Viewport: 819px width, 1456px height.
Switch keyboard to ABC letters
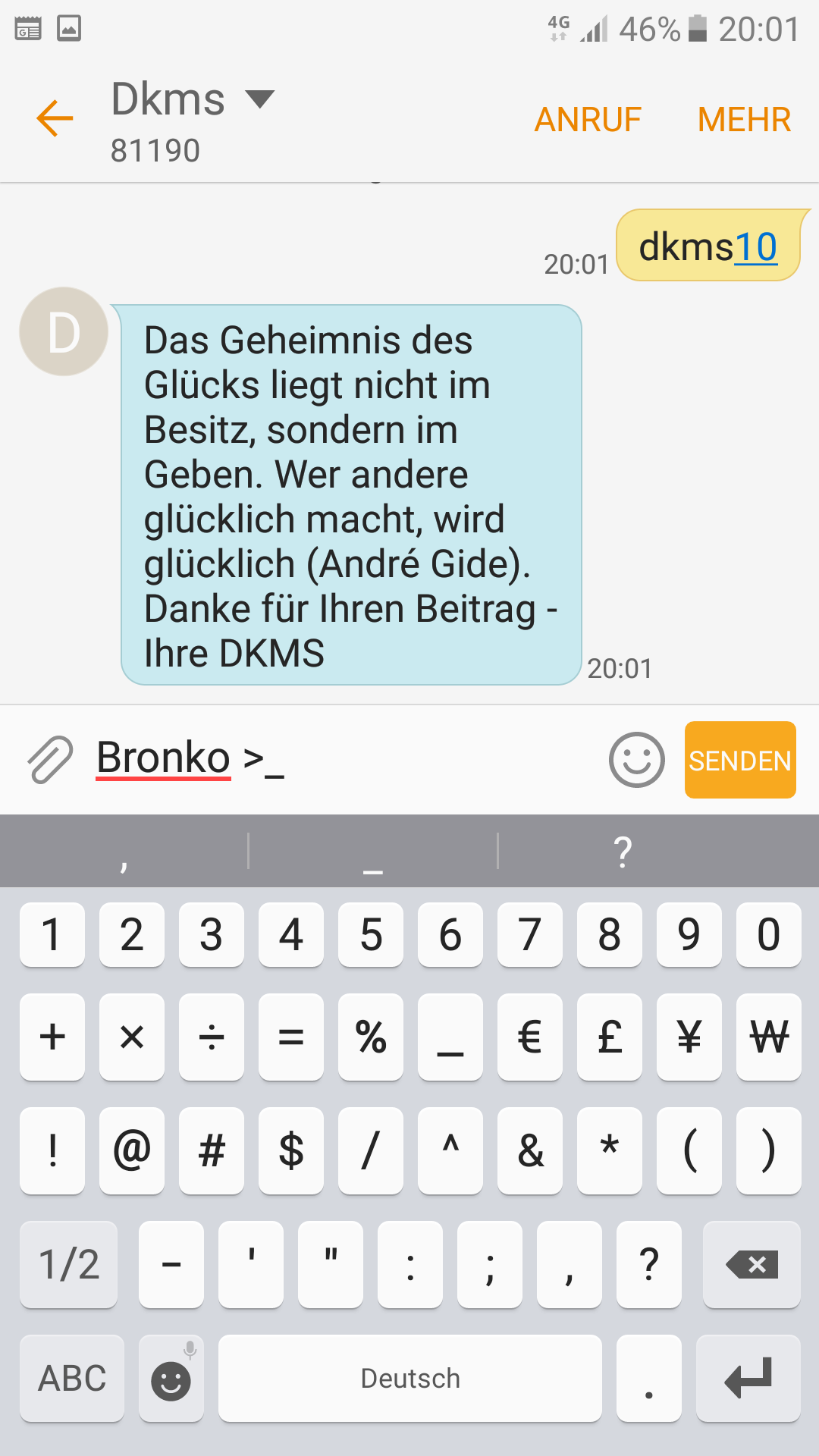72,1378
